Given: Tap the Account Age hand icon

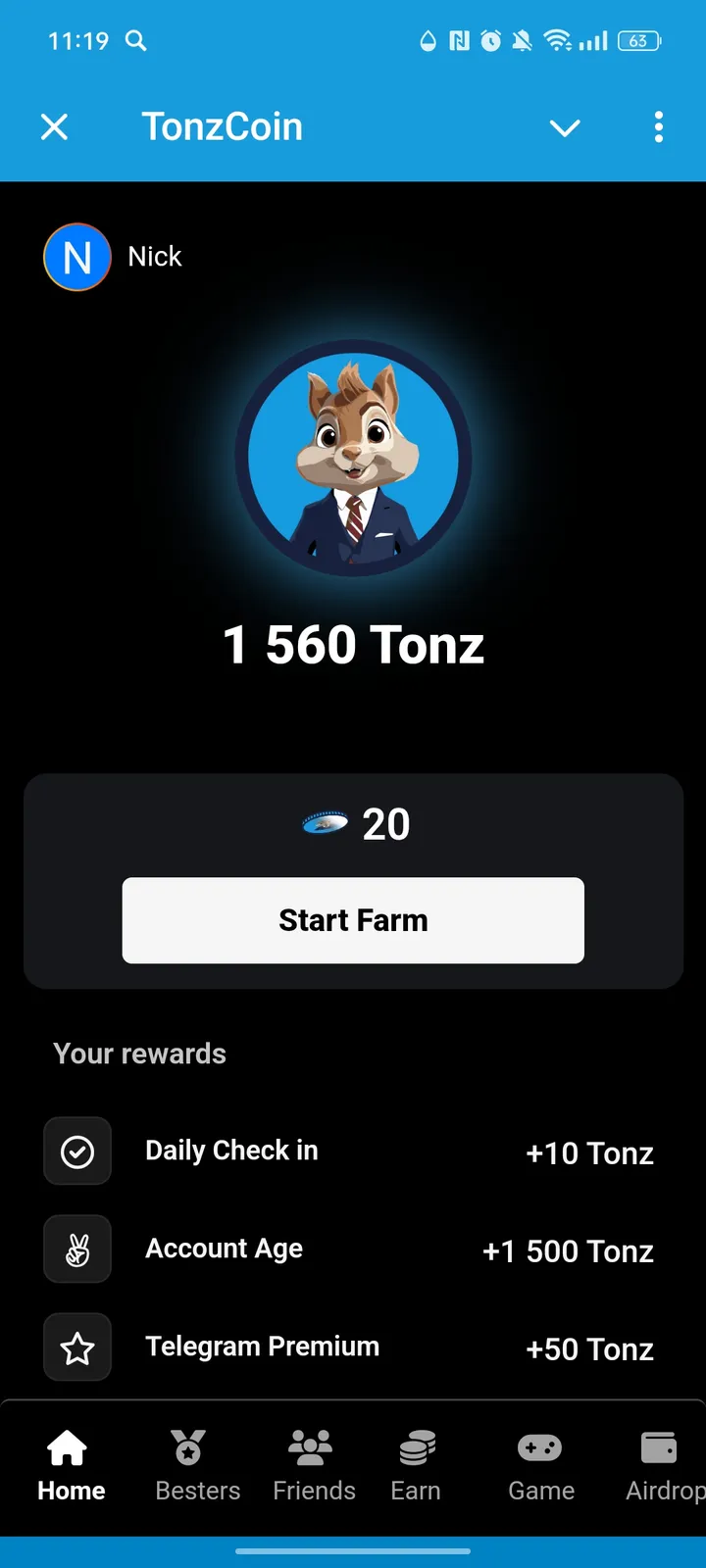Looking at the screenshot, I should (x=77, y=1249).
